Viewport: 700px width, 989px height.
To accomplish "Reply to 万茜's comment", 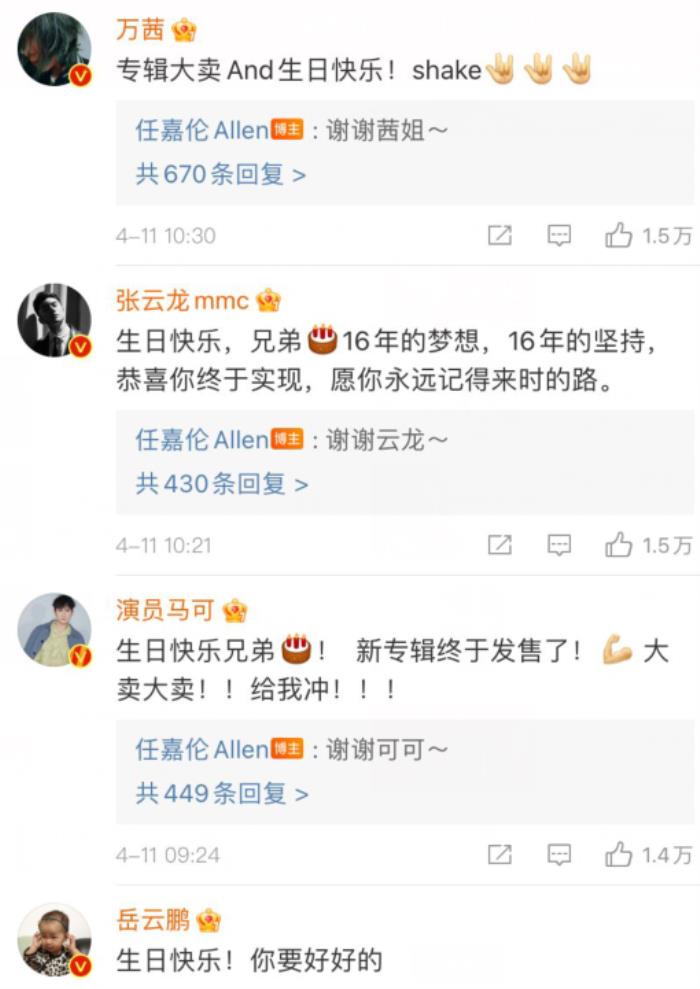I will tap(560, 236).
